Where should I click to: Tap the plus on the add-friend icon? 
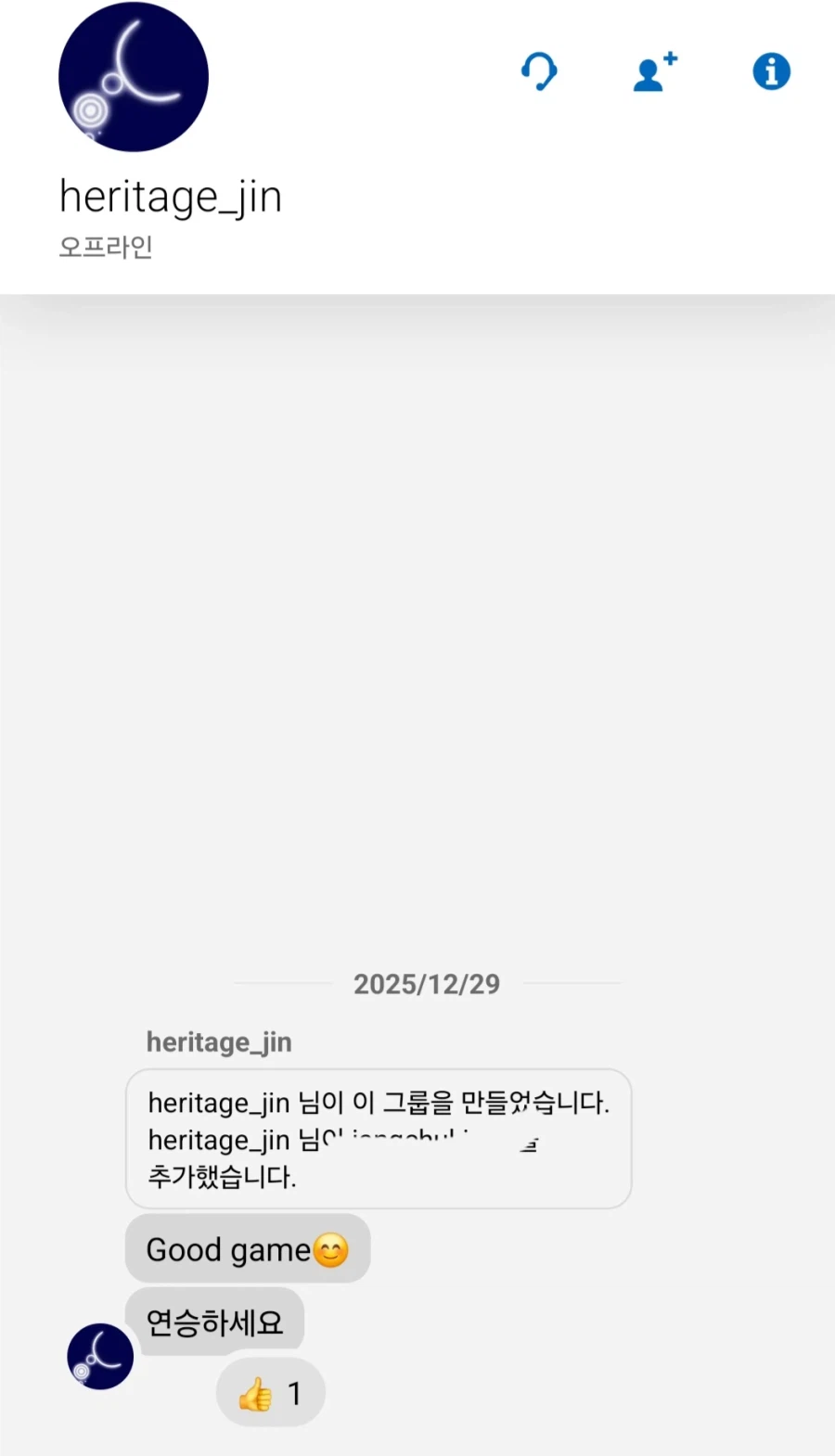[670, 58]
